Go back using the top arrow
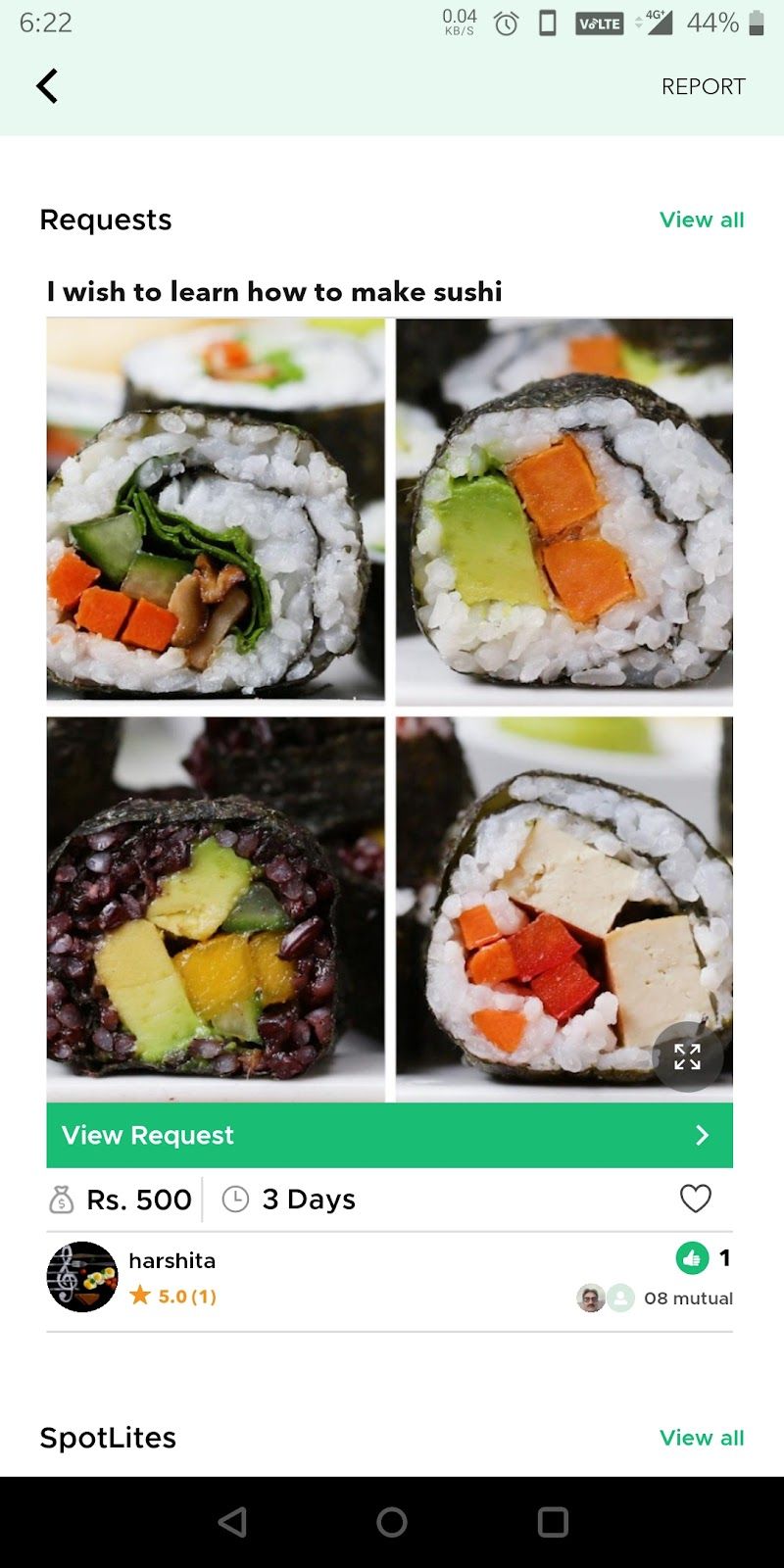 coord(47,86)
